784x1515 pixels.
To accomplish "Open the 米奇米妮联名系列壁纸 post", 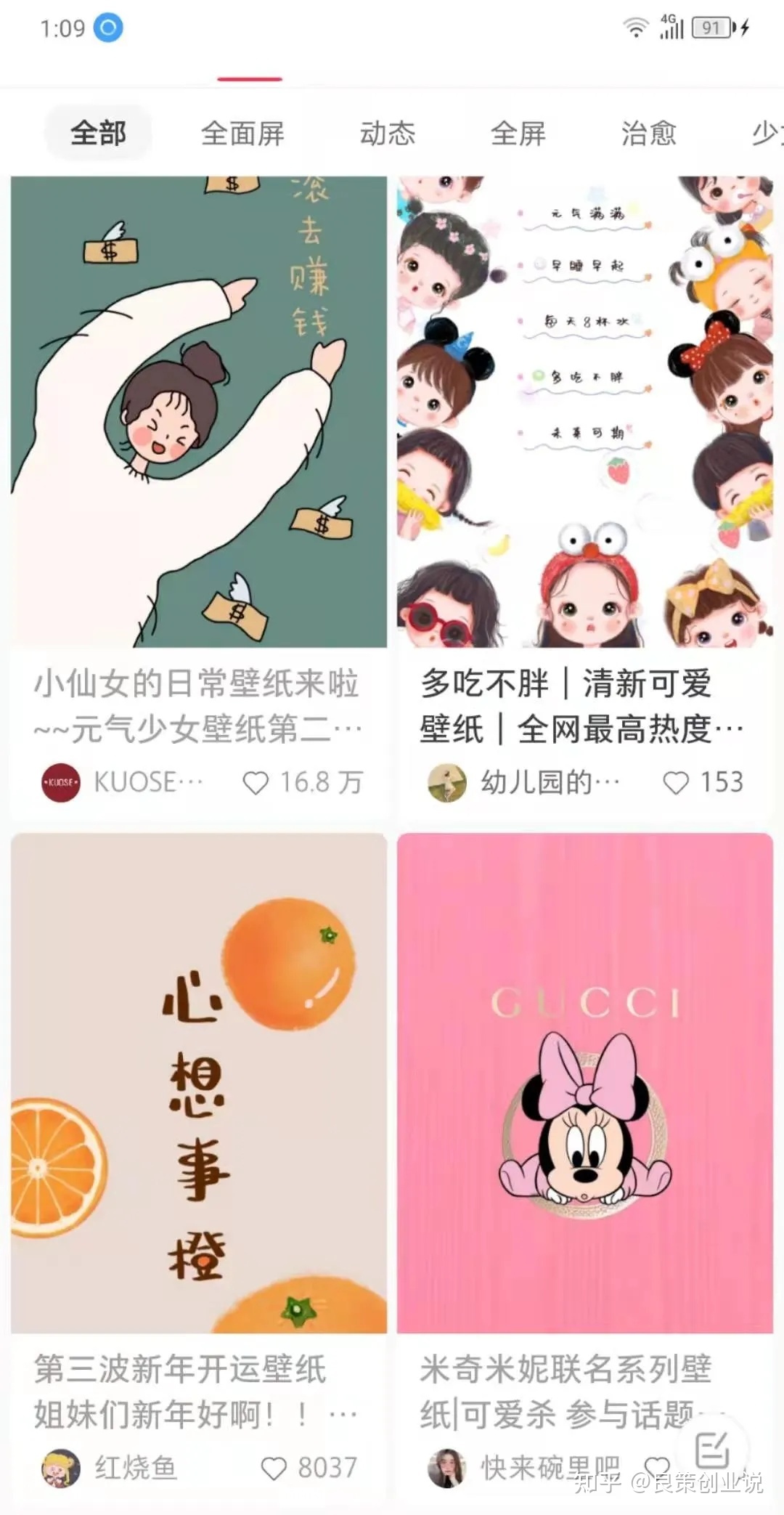I will point(584,1082).
